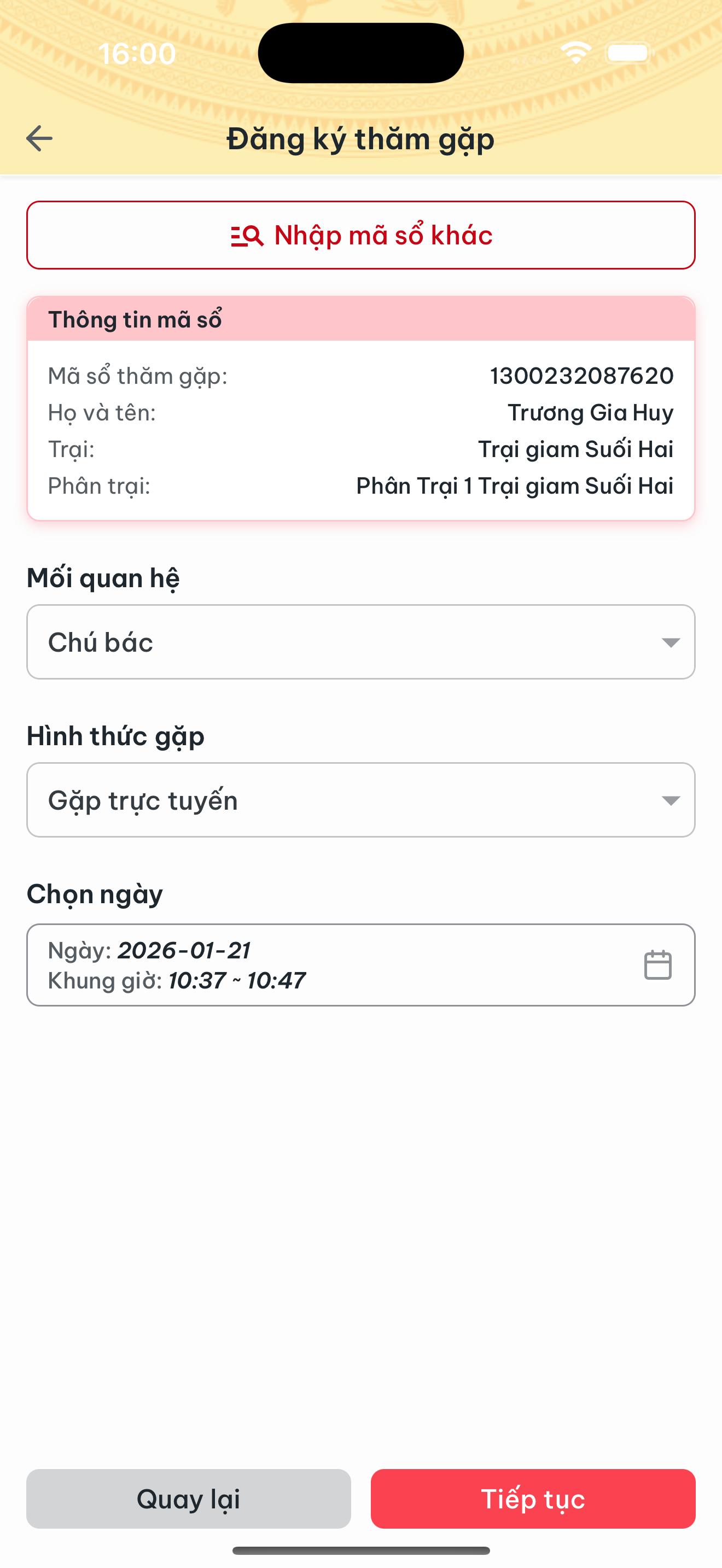Screen dimensions: 722x1568
Task: Click the notch area at the top
Action: pos(360,52)
